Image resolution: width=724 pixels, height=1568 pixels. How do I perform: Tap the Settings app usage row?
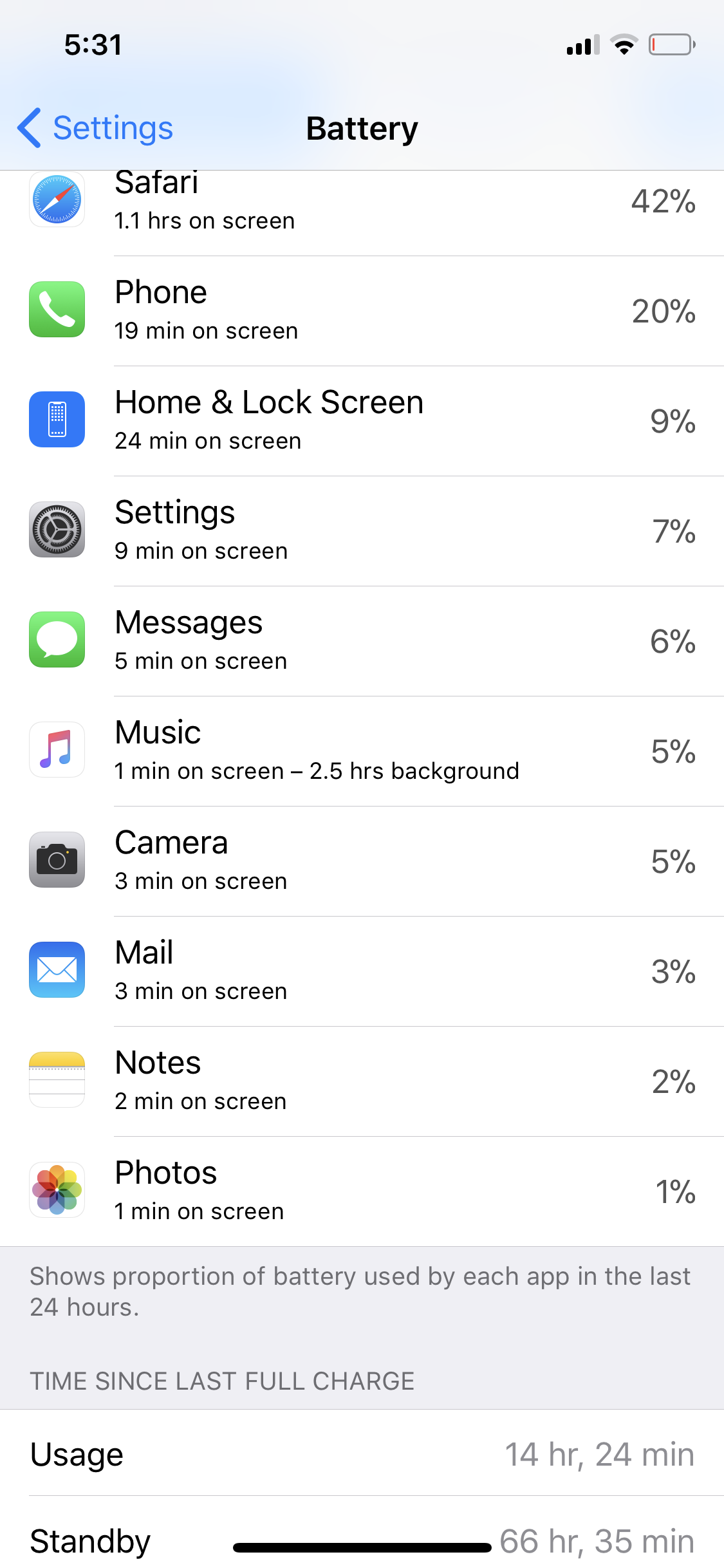coord(362,531)
